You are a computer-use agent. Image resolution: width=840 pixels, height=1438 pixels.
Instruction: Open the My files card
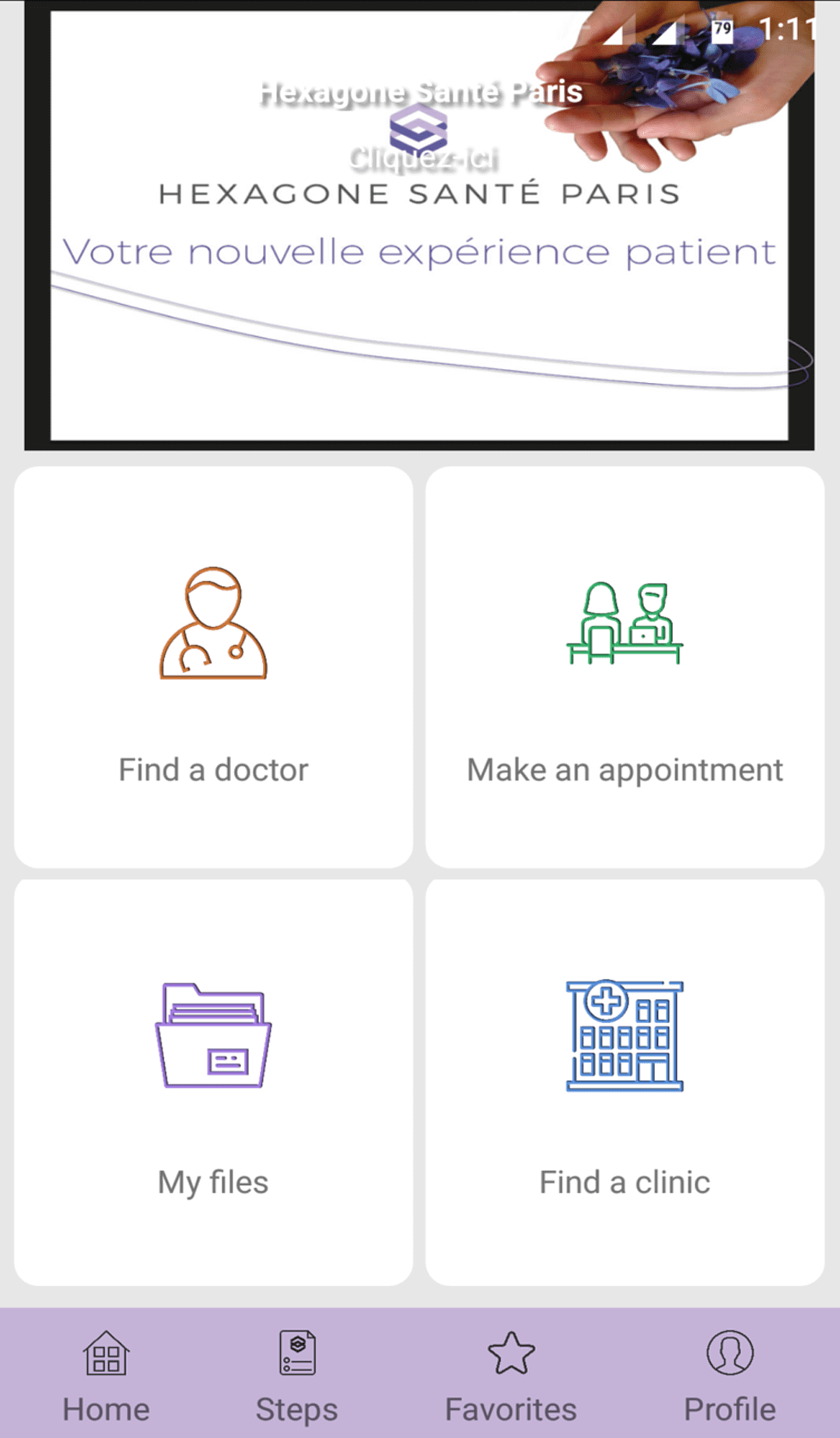tap(213, 1082)
